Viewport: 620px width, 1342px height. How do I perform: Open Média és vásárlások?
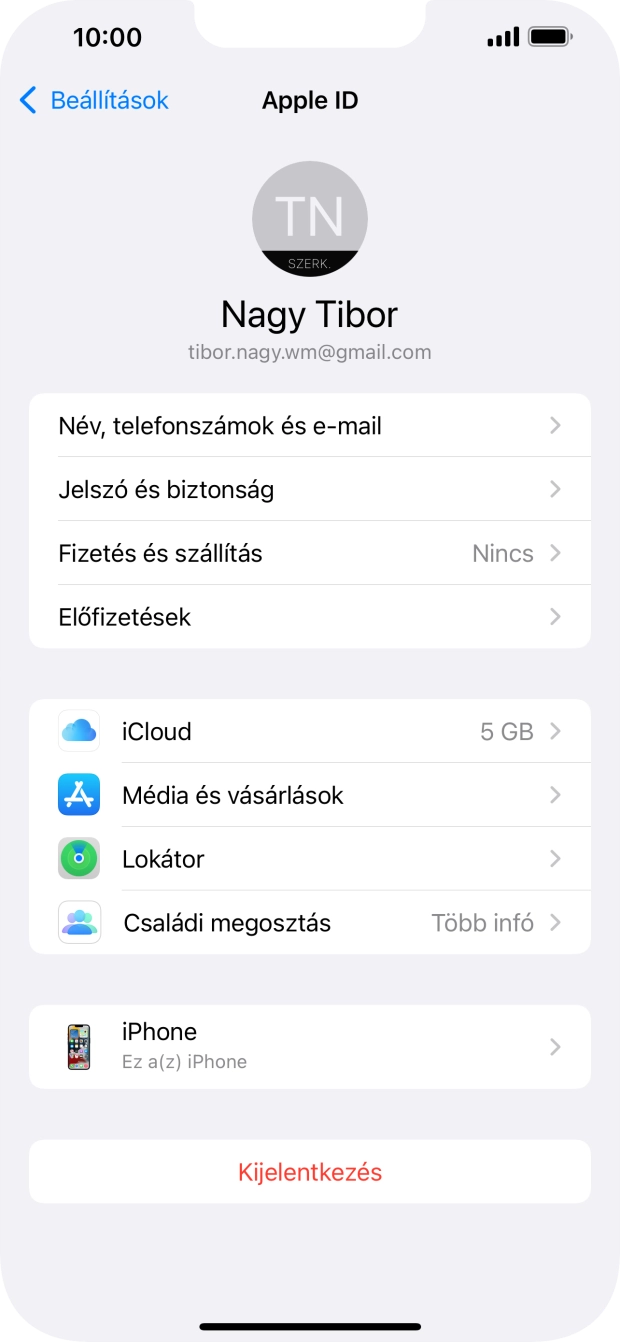[310, 796]
